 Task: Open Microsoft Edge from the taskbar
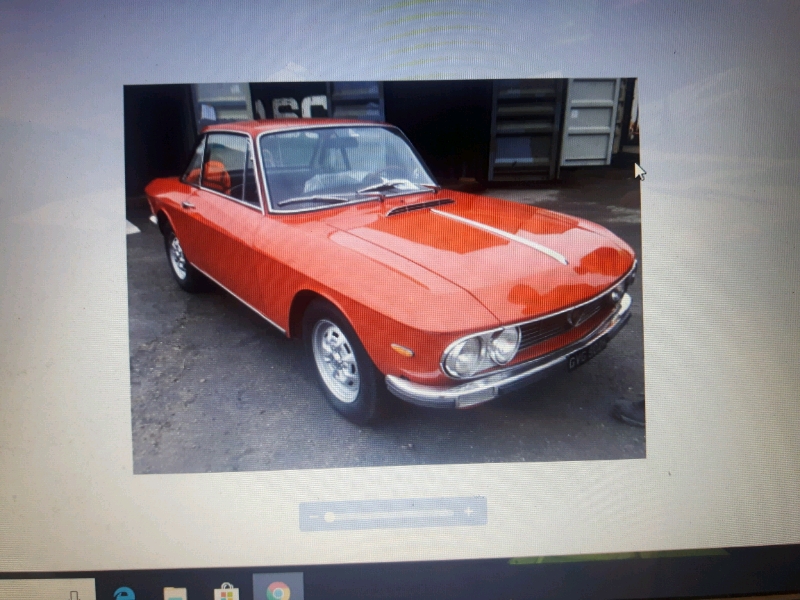[x=124, y=592]
